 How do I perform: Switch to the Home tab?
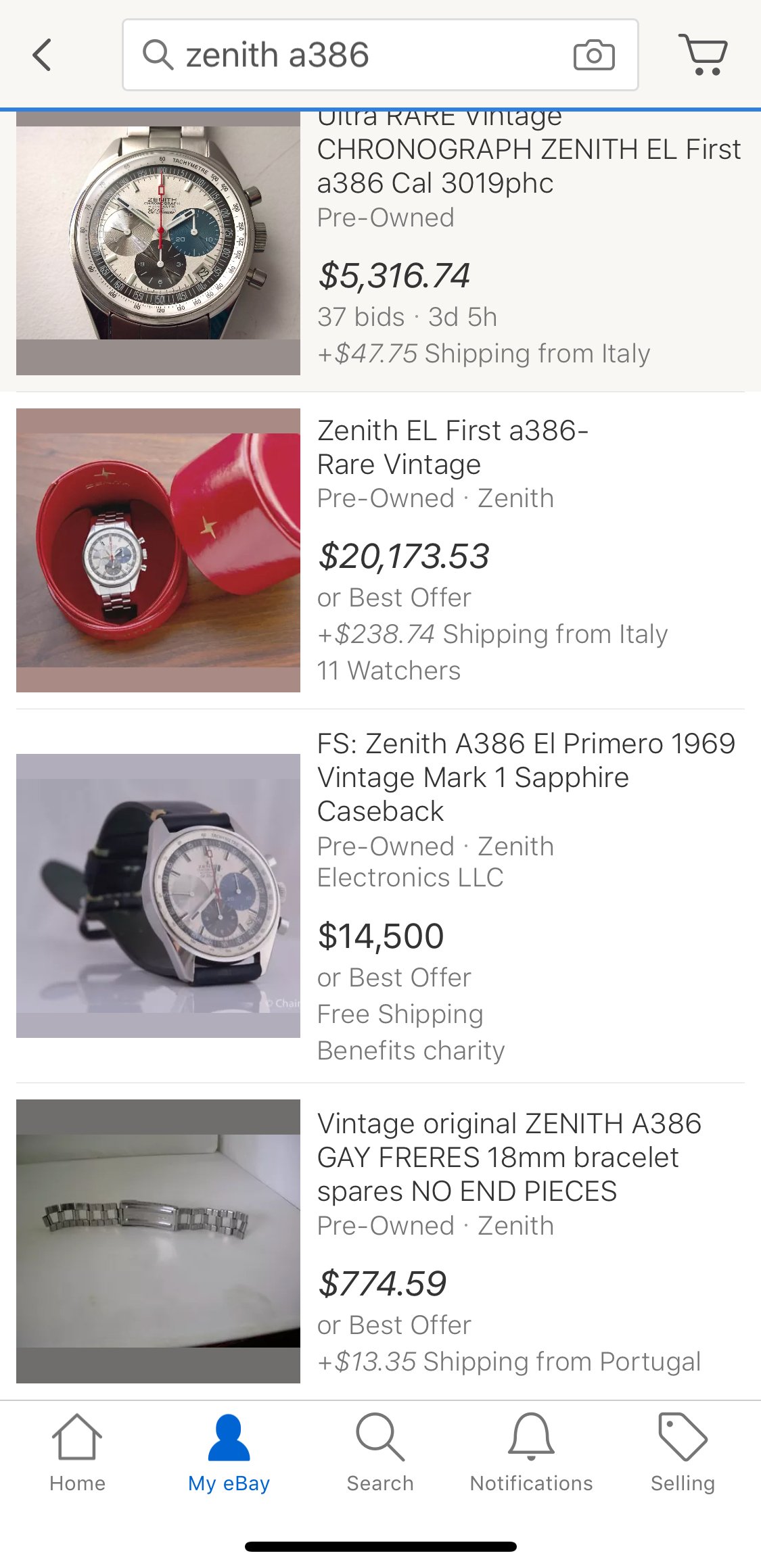pyautogui.click(x=77, y=1452)
